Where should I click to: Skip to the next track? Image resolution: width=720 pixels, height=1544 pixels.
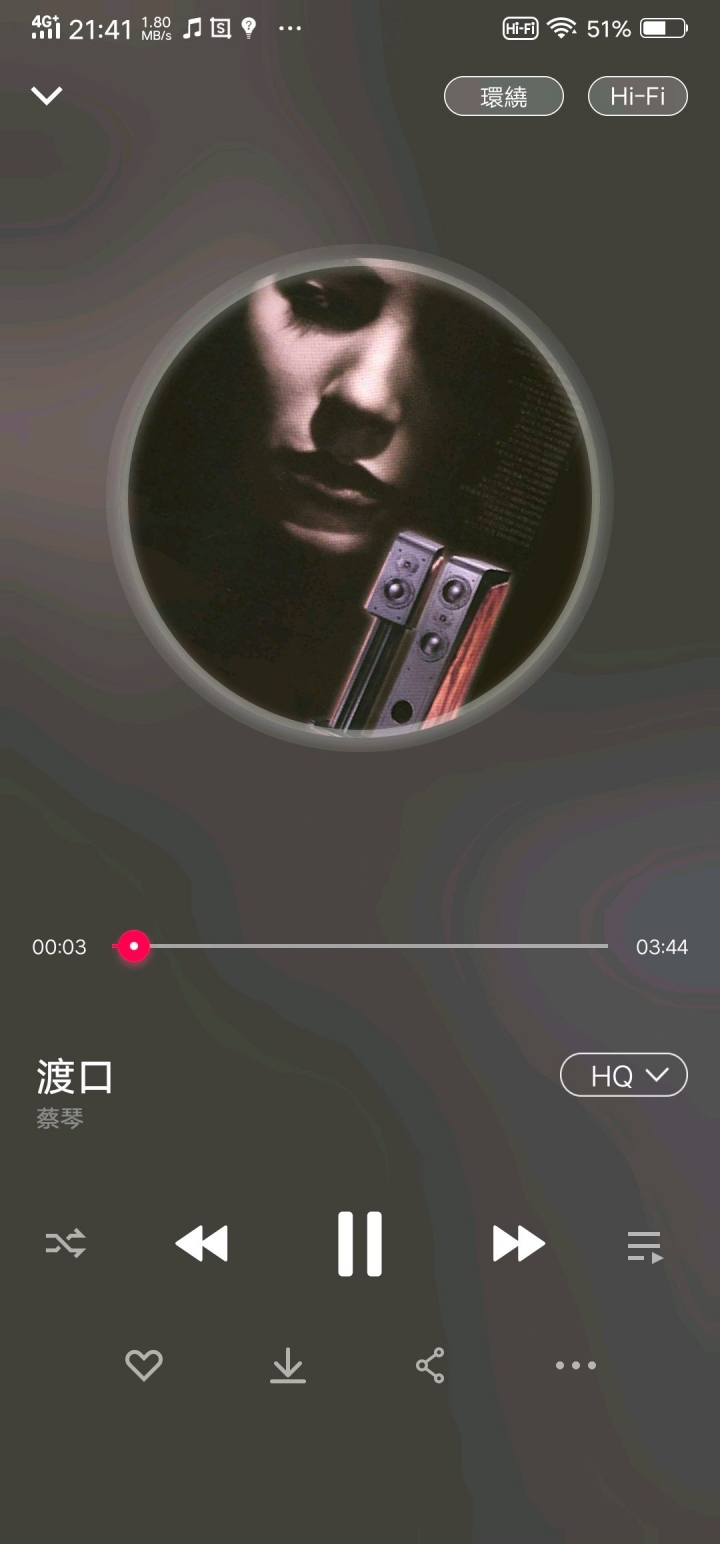[x=518, y=1244]
